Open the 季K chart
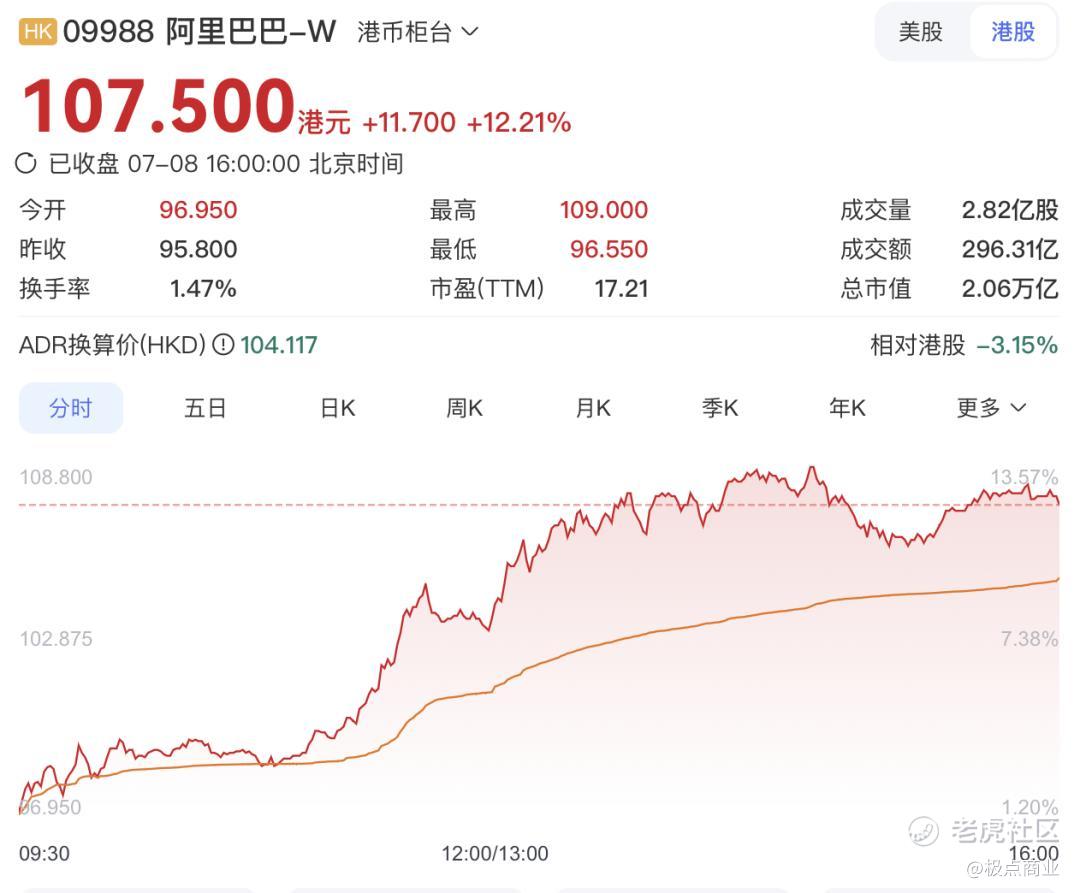The height and width of the screenshot is (893, 1080). [x=720, y=408]
